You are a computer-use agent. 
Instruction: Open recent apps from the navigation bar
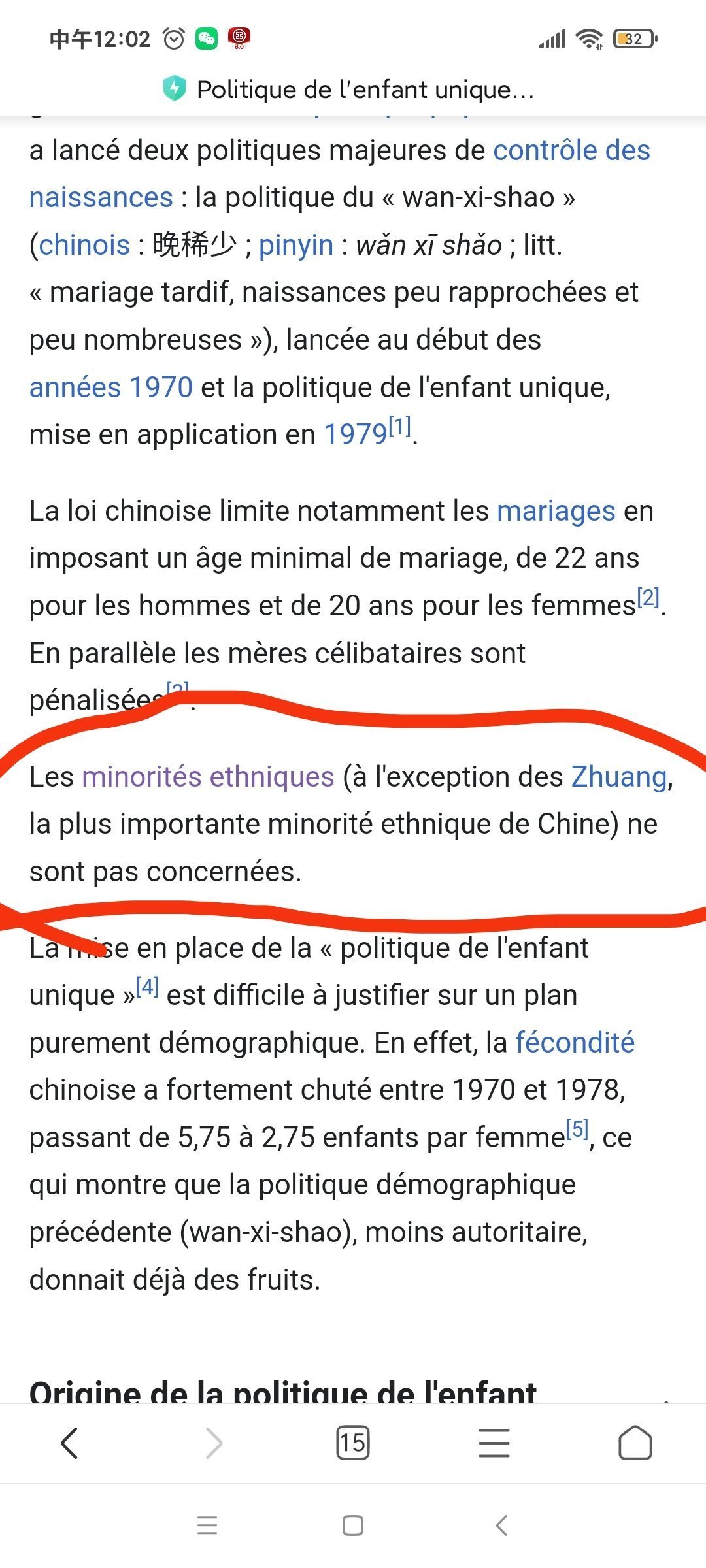(207, 1526)
